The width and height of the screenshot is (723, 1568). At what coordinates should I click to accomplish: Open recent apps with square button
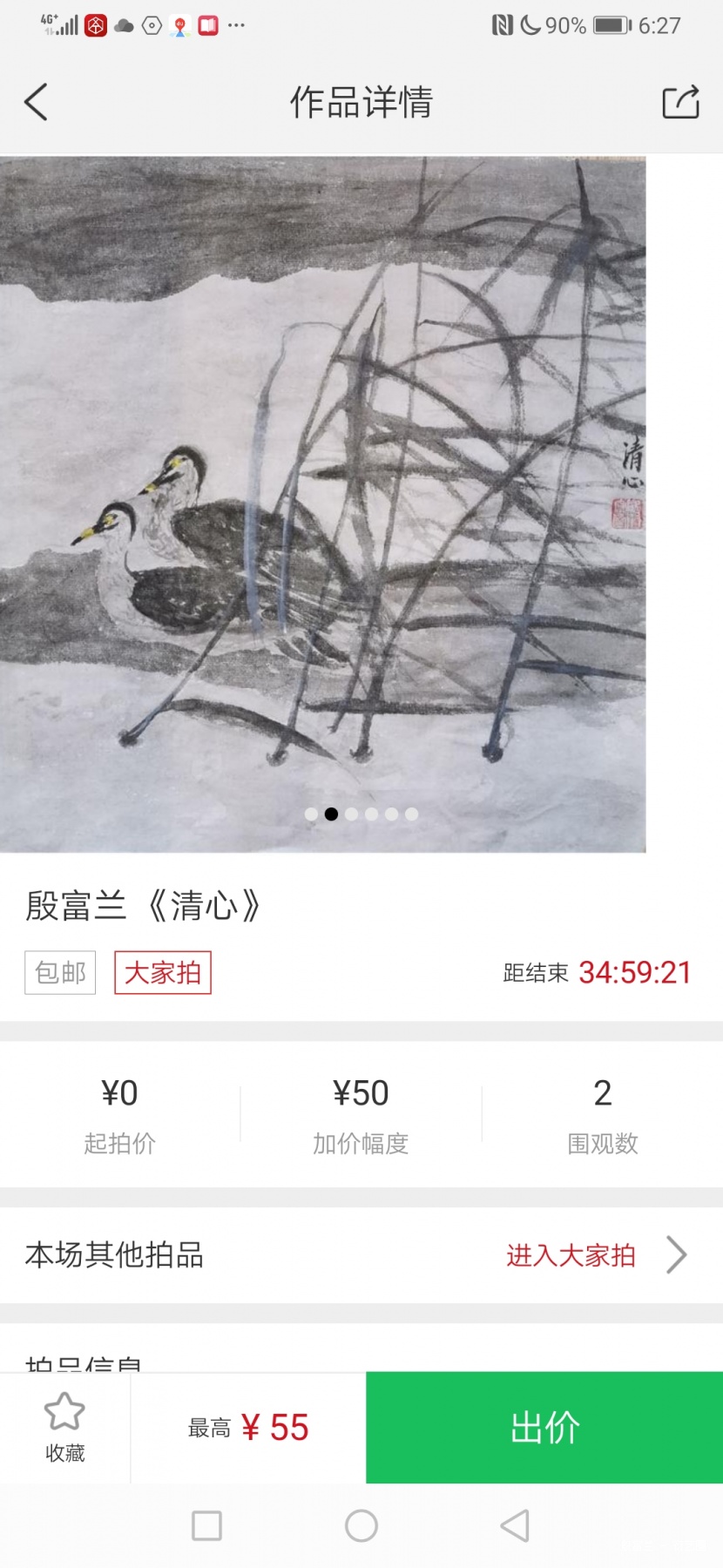pos(206,1525)
